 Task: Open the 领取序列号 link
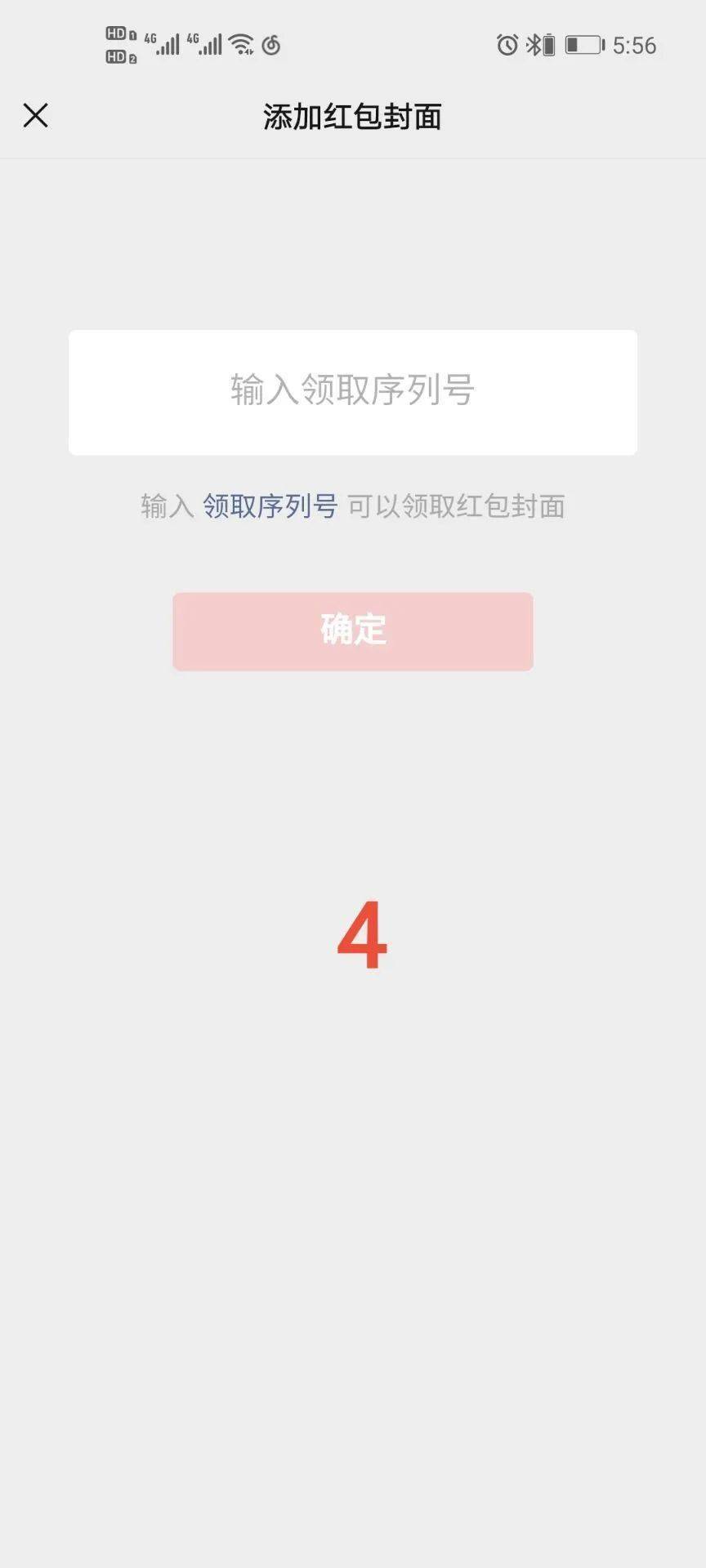click(x=270, y=506)
